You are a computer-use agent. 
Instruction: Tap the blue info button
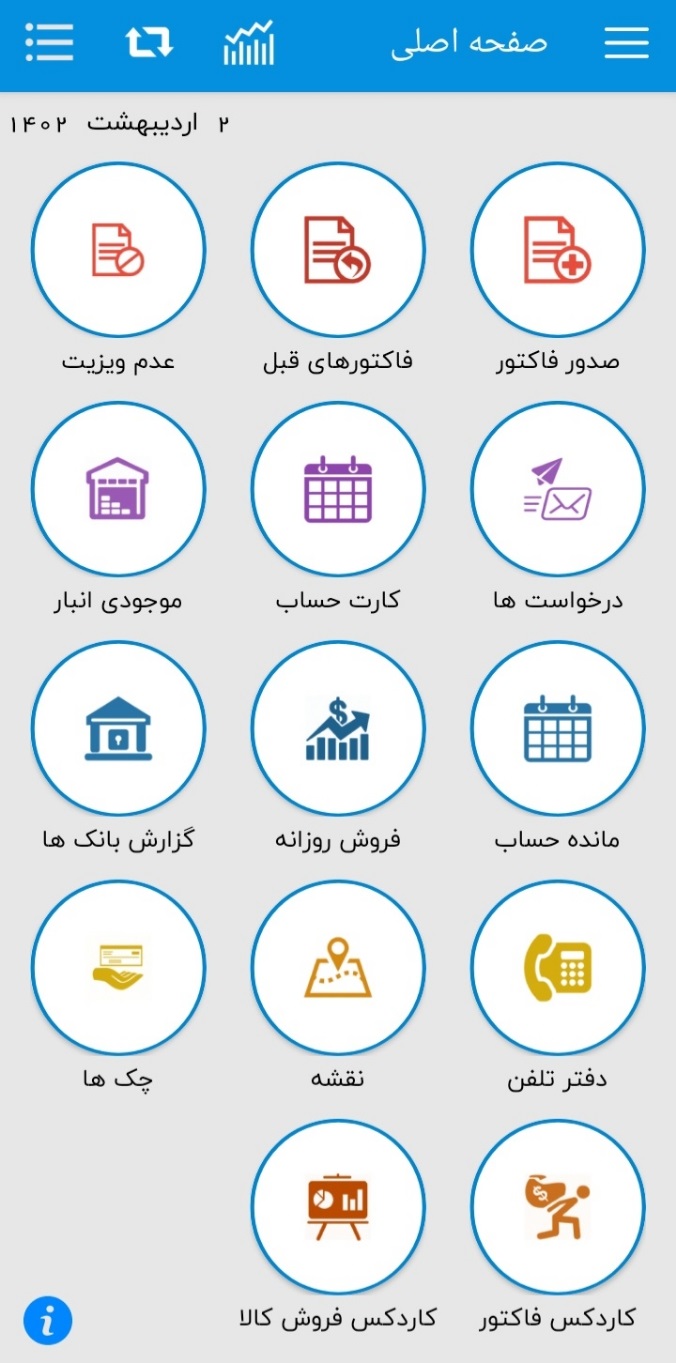(x=48, y=1319)
